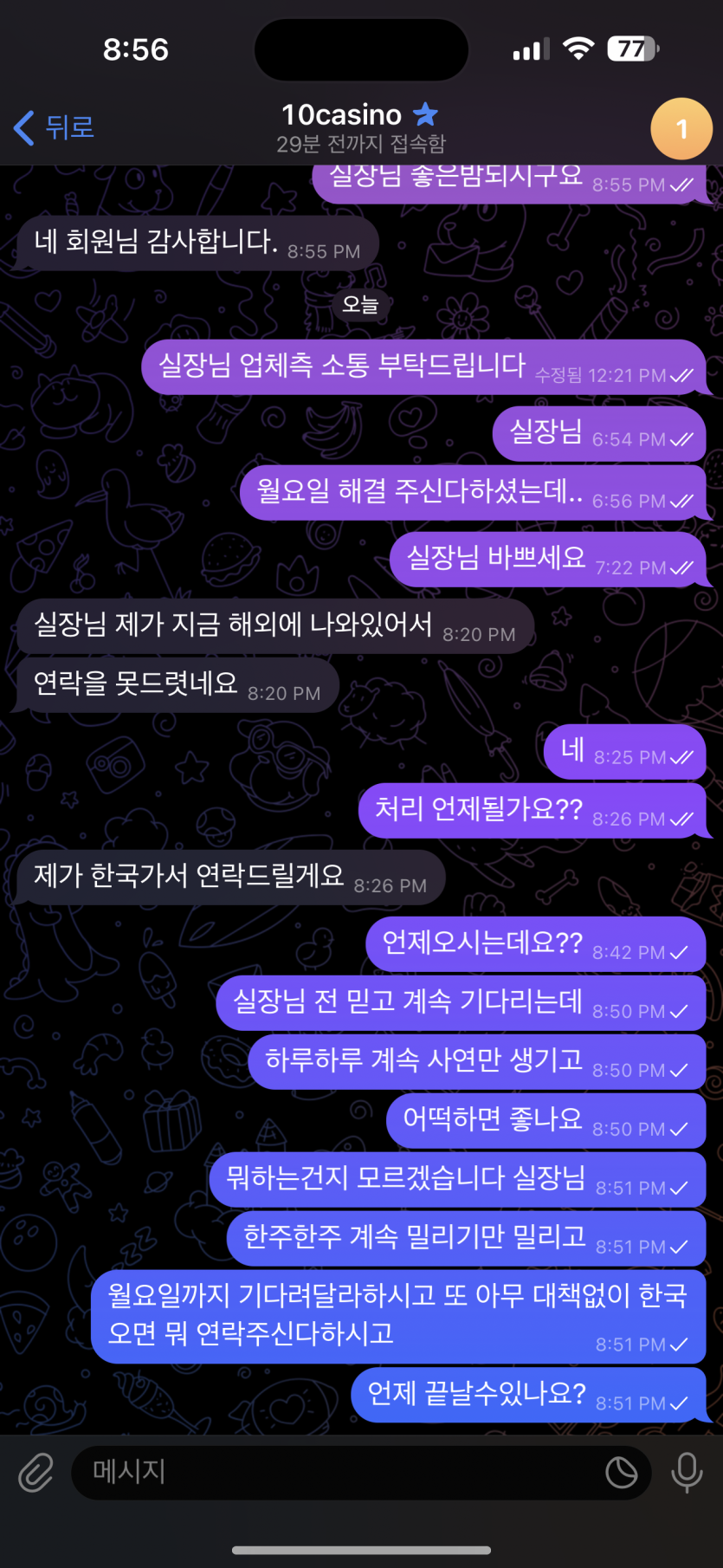Open the 10casino chat info header

click(360, 127)
